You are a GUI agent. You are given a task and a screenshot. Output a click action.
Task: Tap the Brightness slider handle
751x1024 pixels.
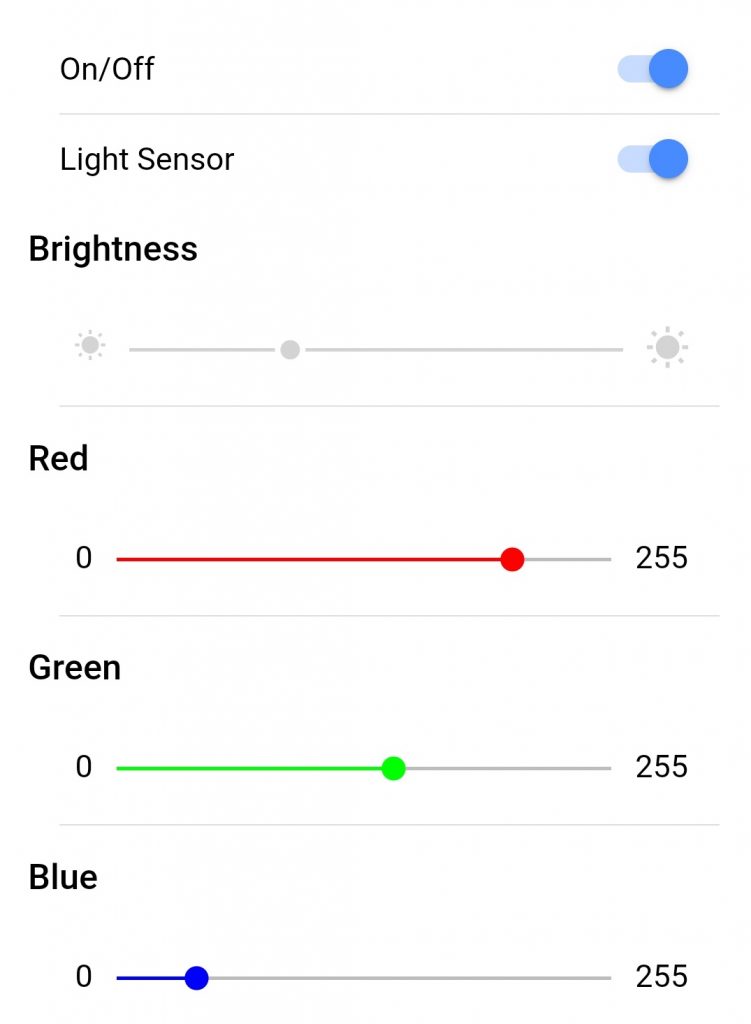[x=290, y=350]
